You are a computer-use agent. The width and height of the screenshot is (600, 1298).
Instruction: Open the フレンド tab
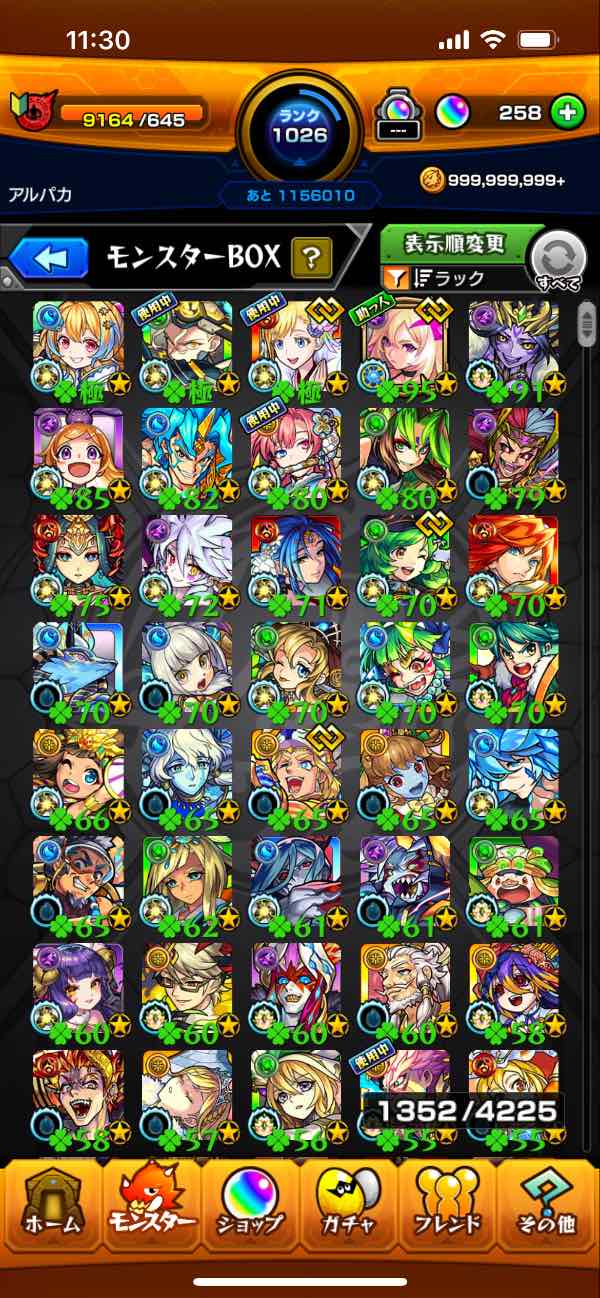pos(450,1203)
